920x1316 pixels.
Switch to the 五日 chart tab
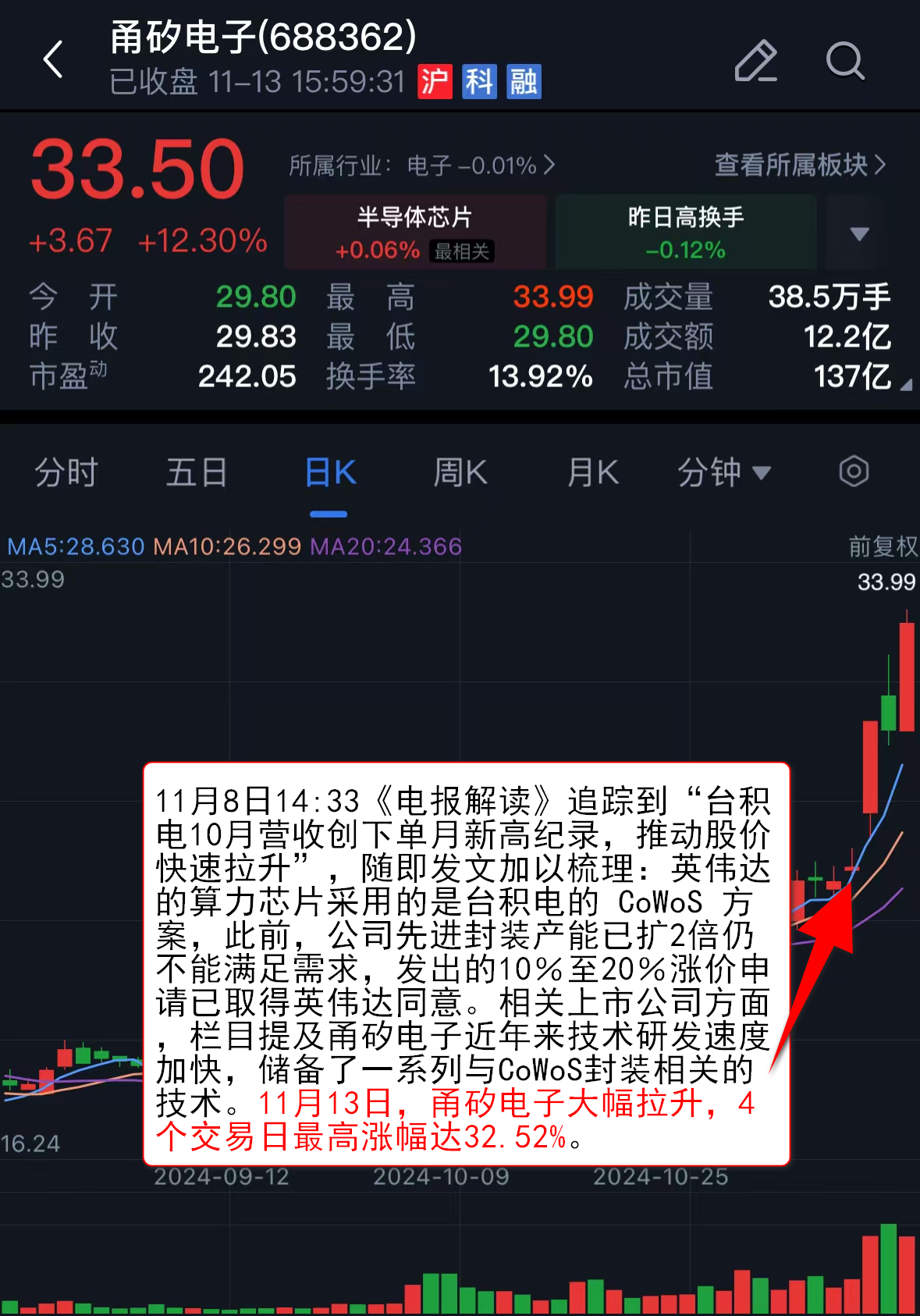tap(197, 473)
